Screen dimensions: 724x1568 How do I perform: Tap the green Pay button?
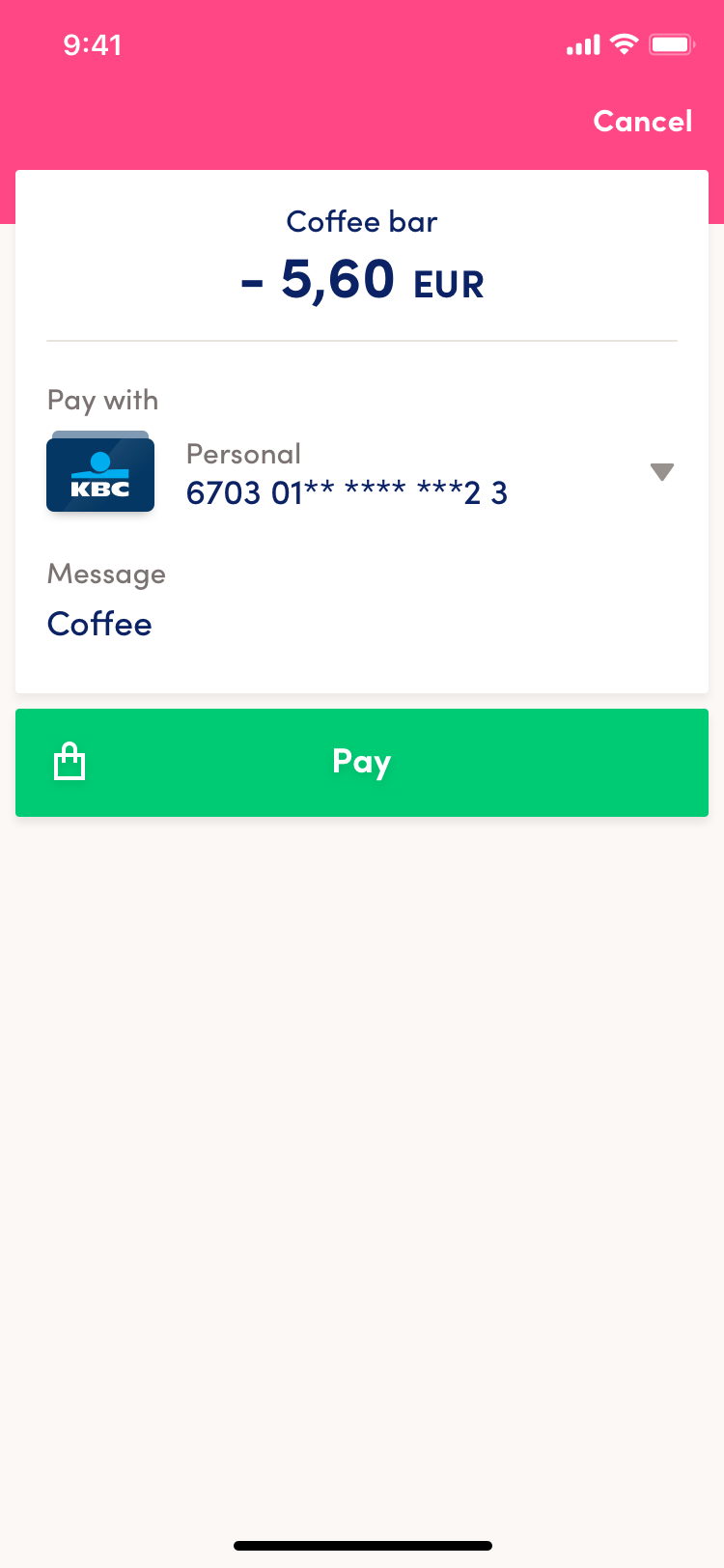point(362,763)
